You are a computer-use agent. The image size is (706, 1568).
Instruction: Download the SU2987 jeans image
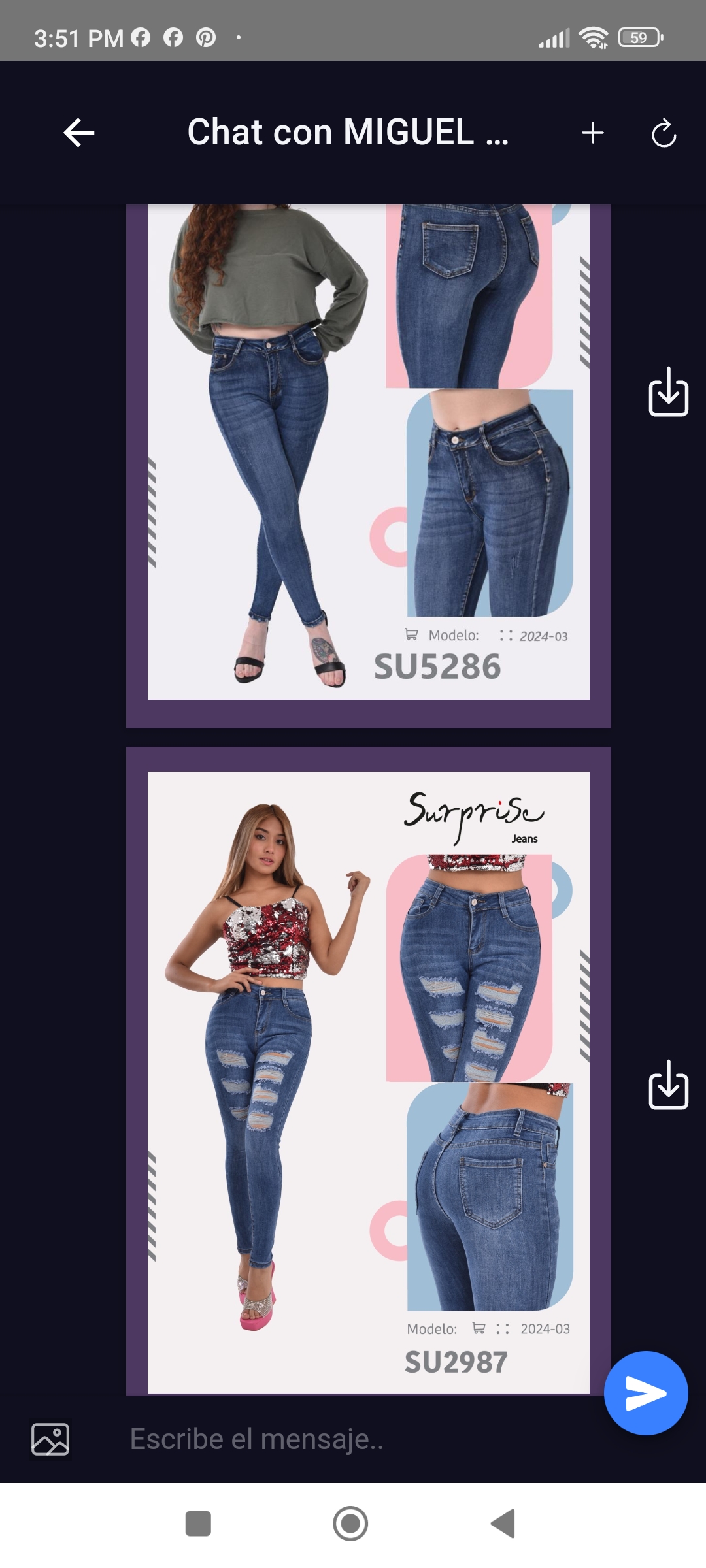point(668,1085)
